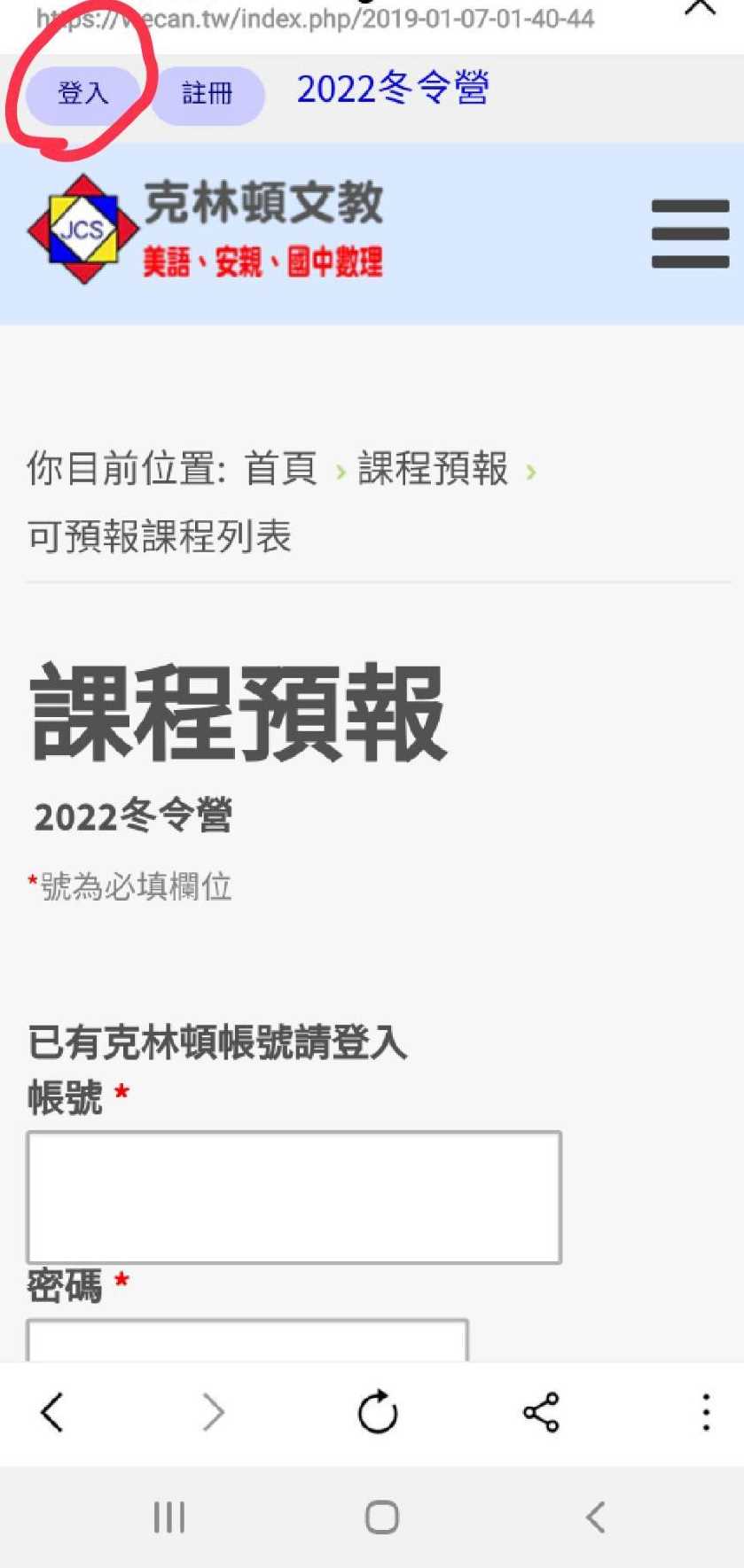Open the hamburger menu
The image size is (744, 1568).
(690, 234)
